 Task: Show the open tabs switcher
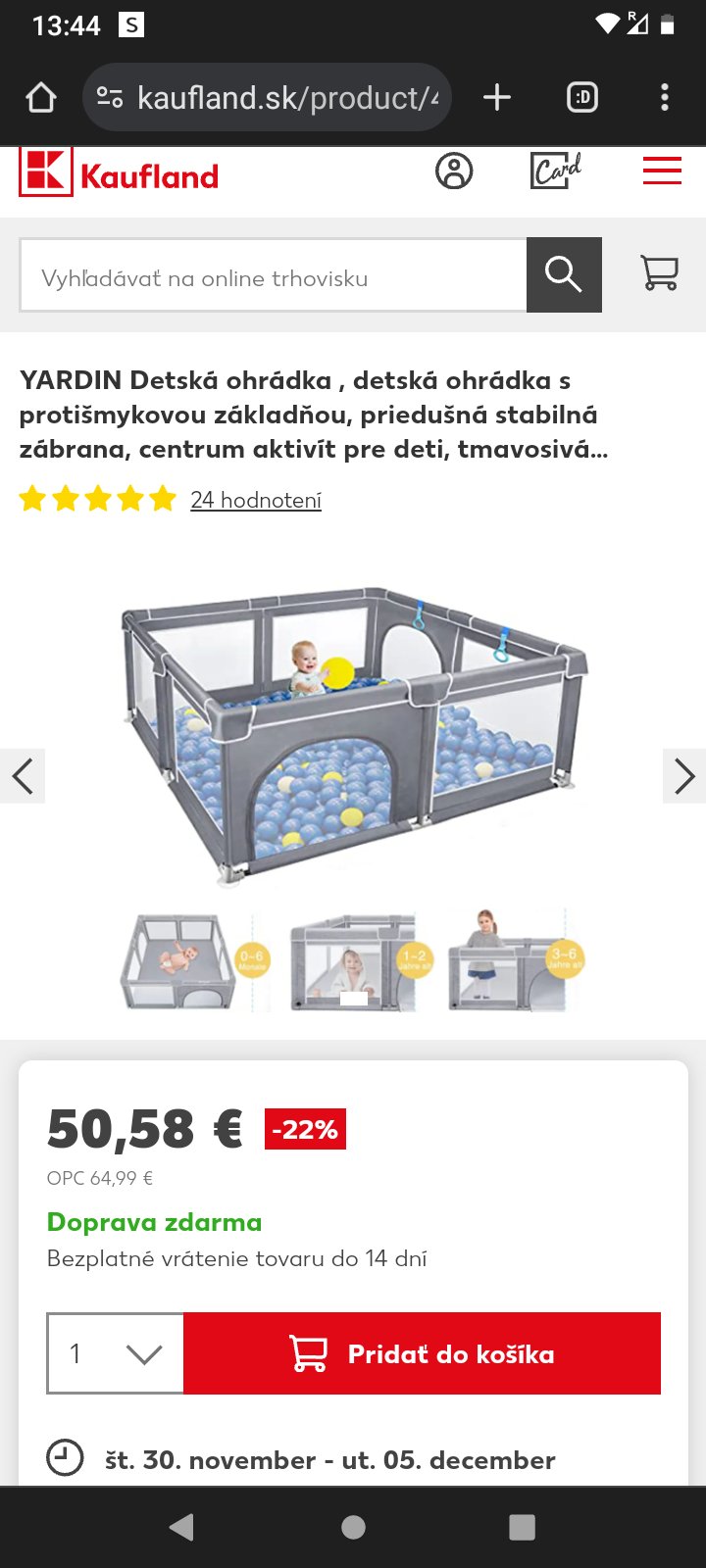pos(582,98)
